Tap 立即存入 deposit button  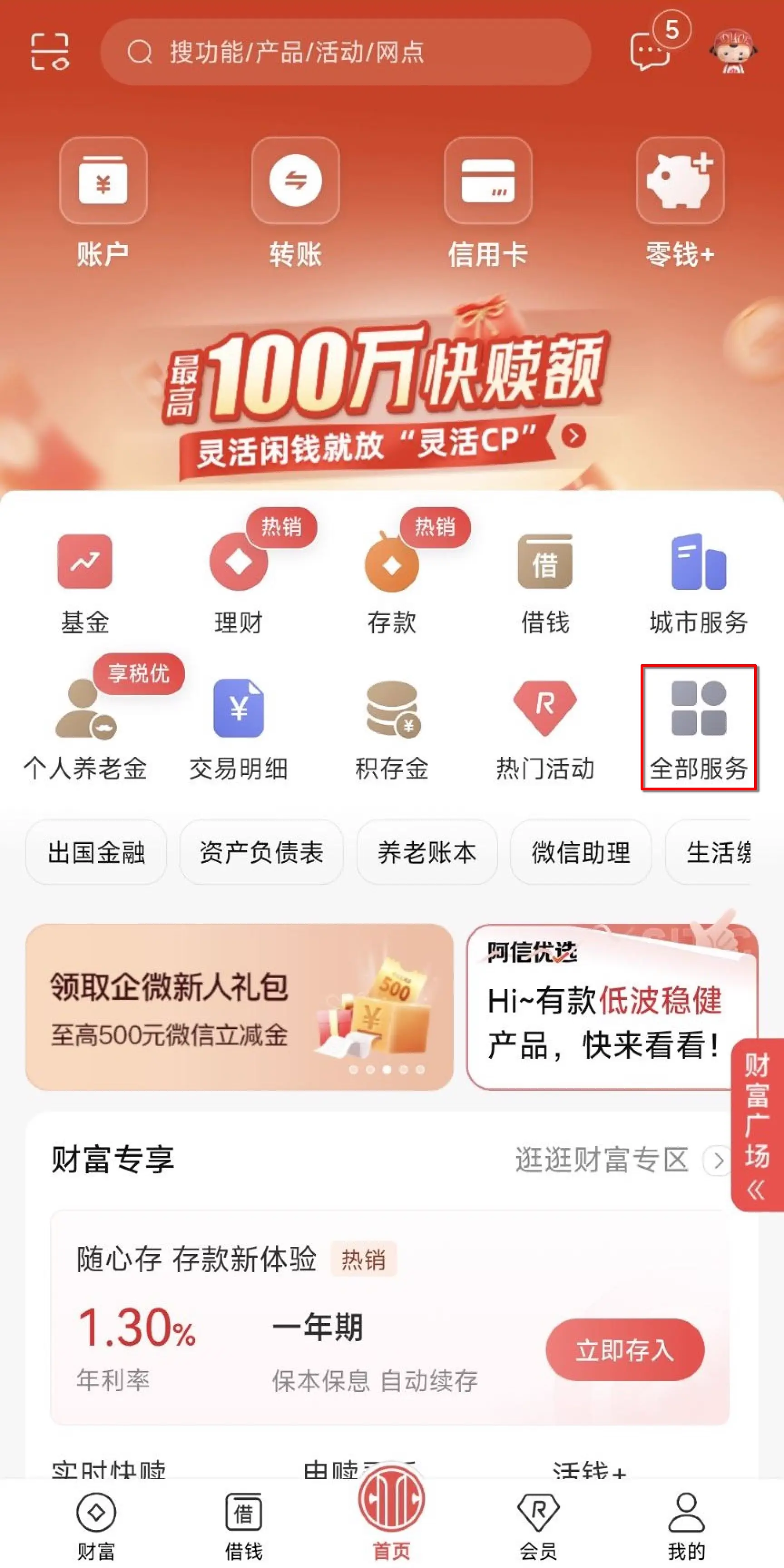click(x=625, y=1350)
